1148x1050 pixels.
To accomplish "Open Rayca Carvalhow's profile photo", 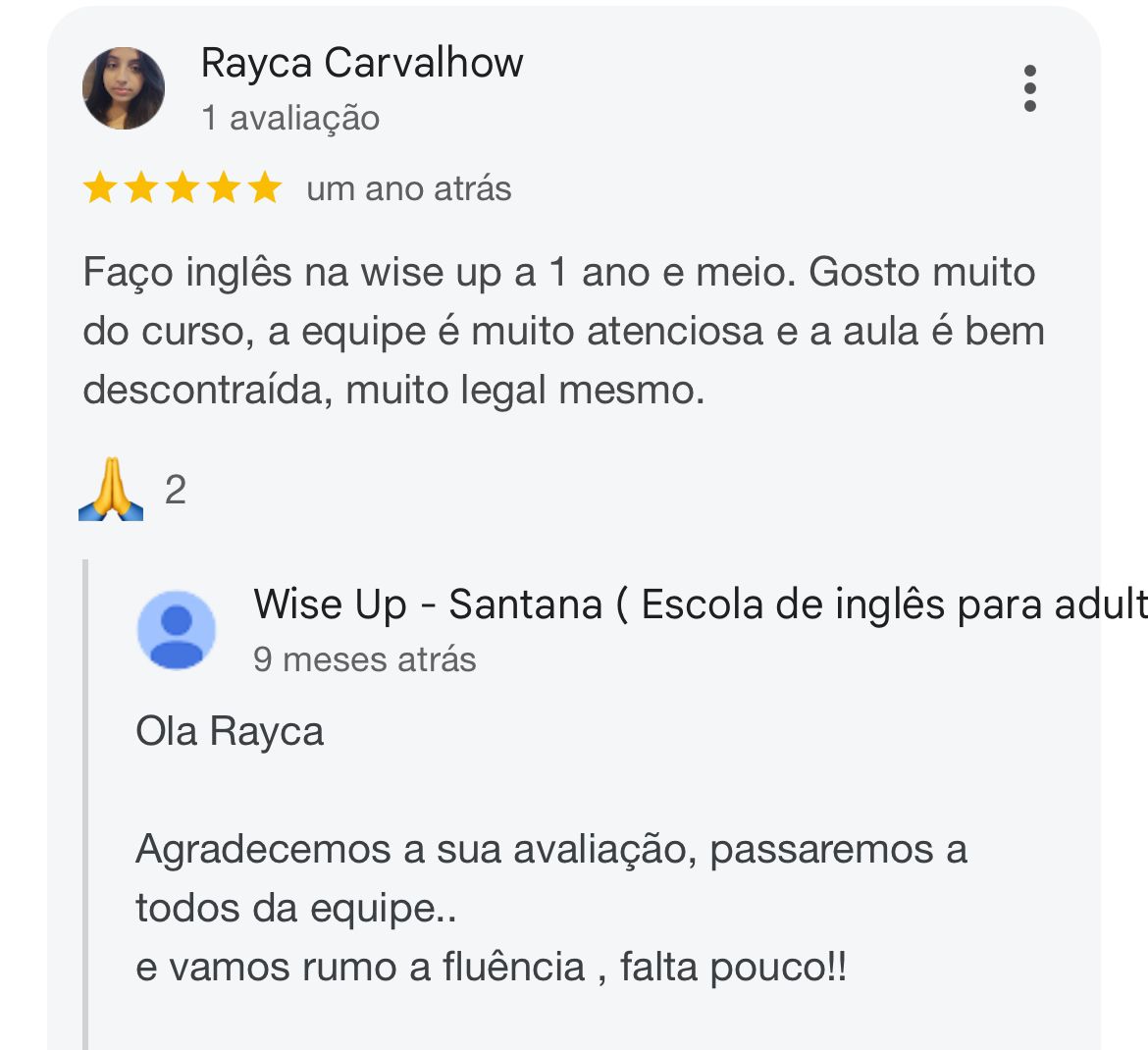I will click(124, 88).
